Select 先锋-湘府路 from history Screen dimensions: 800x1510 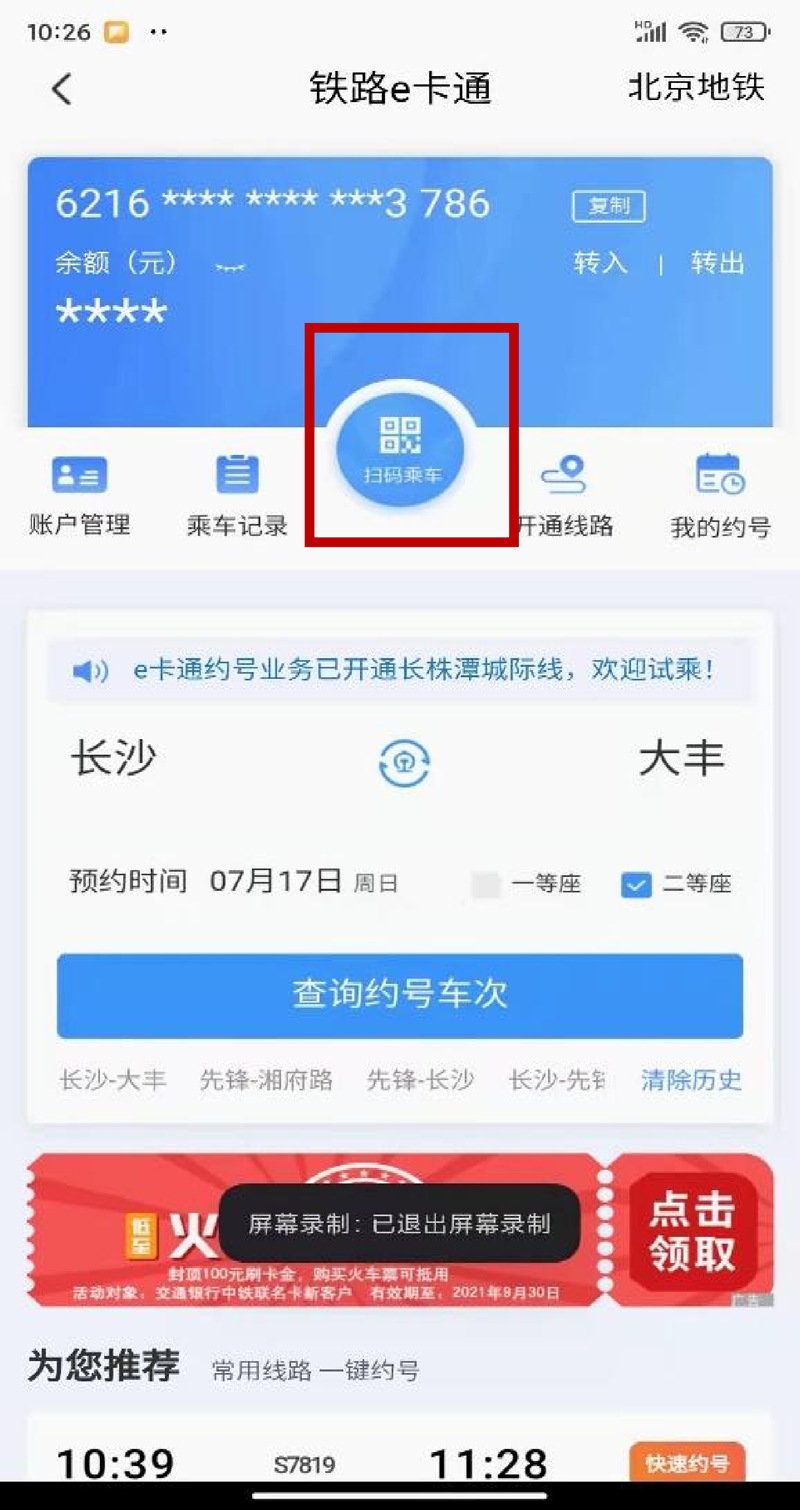(266, 1080)
